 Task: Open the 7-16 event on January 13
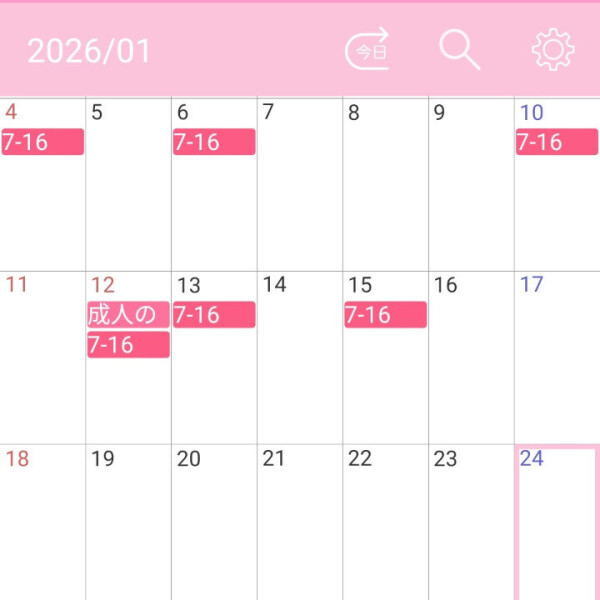(214, 315)
